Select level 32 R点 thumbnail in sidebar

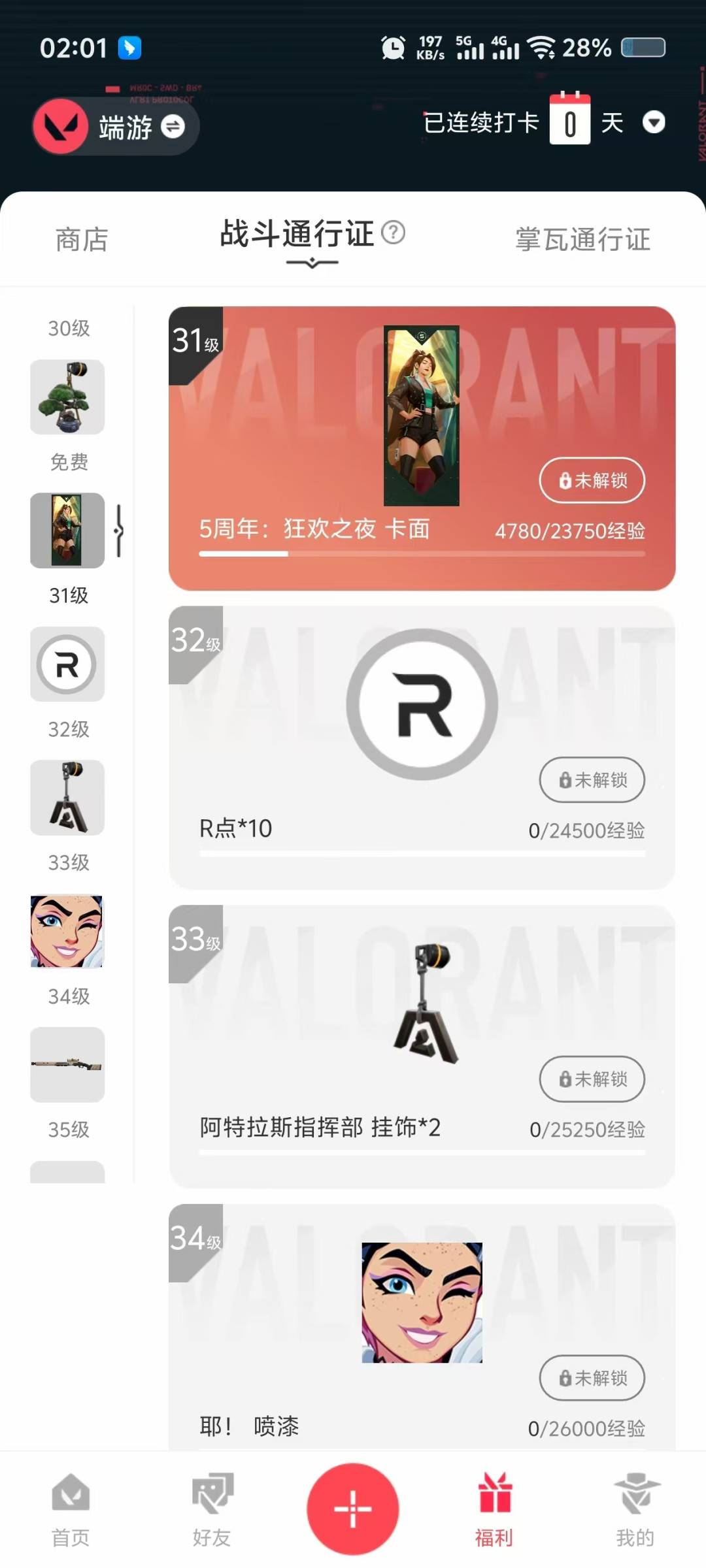pos(67,664)
